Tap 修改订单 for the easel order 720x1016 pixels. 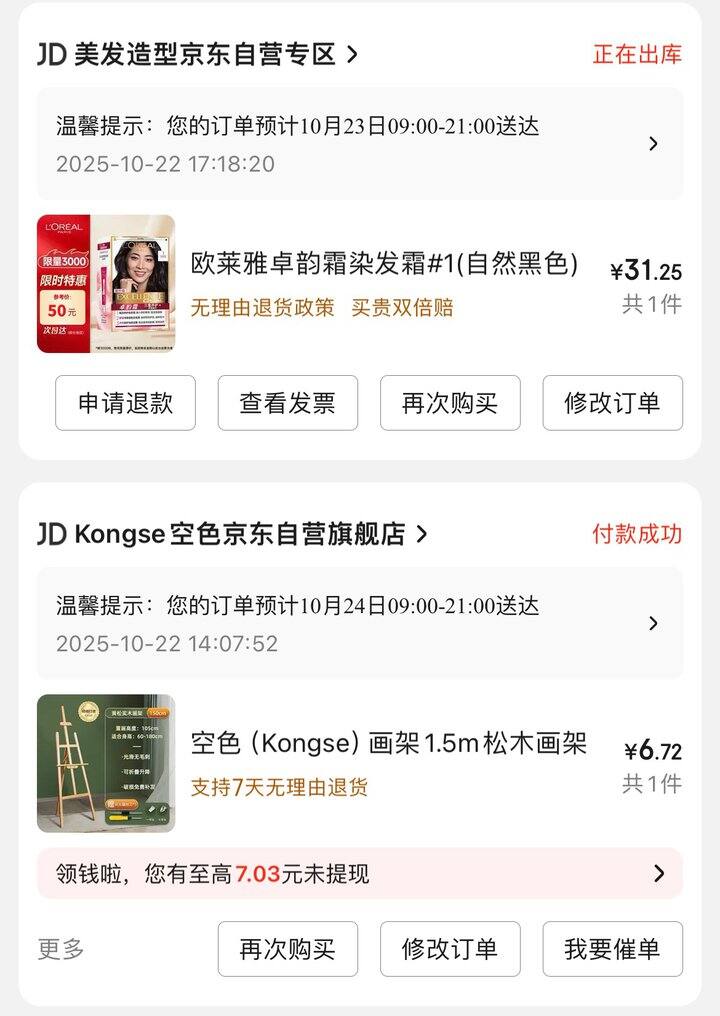tap(450, 949)
